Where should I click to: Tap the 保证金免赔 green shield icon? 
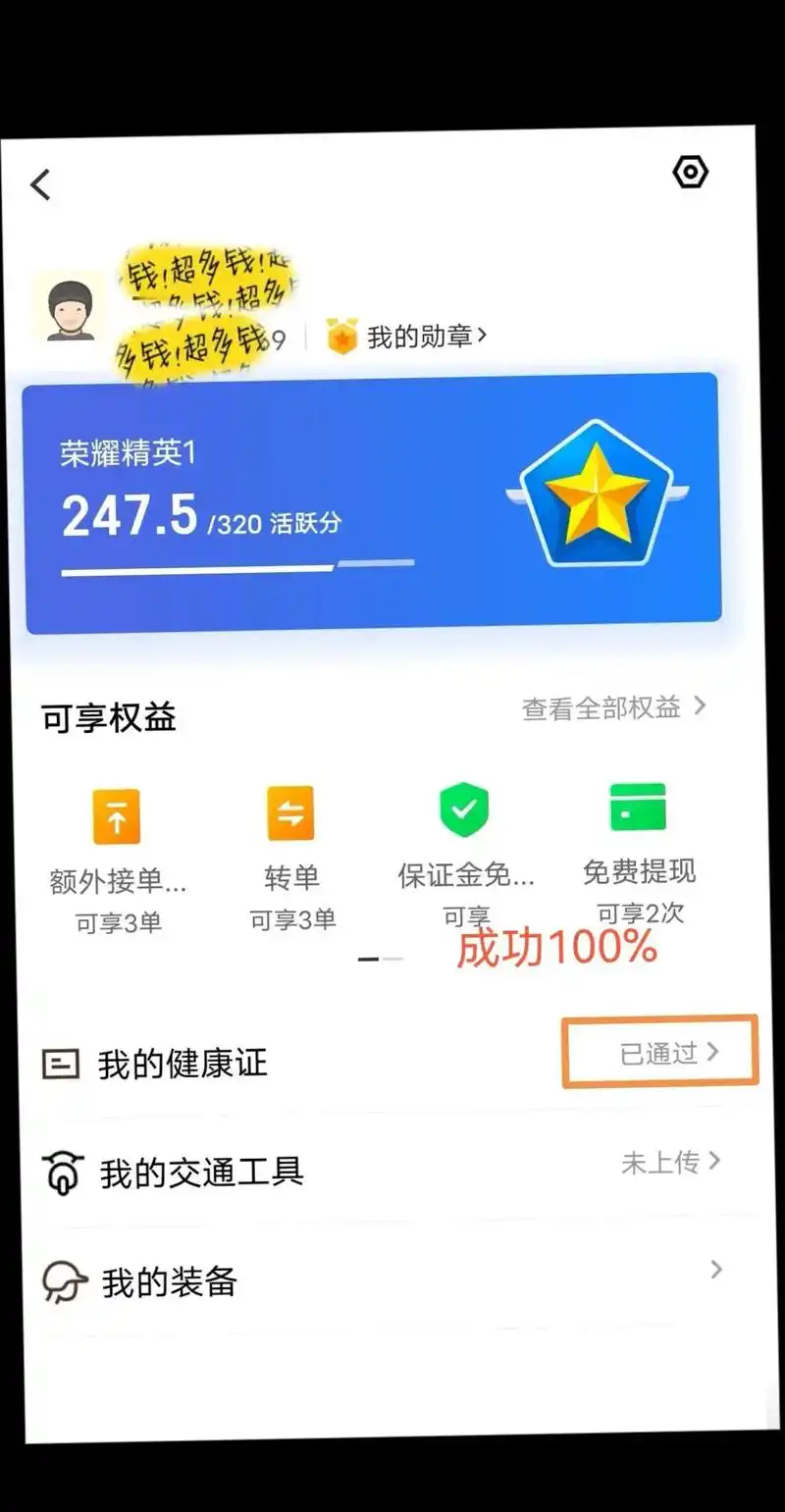[x=463, y=808]
